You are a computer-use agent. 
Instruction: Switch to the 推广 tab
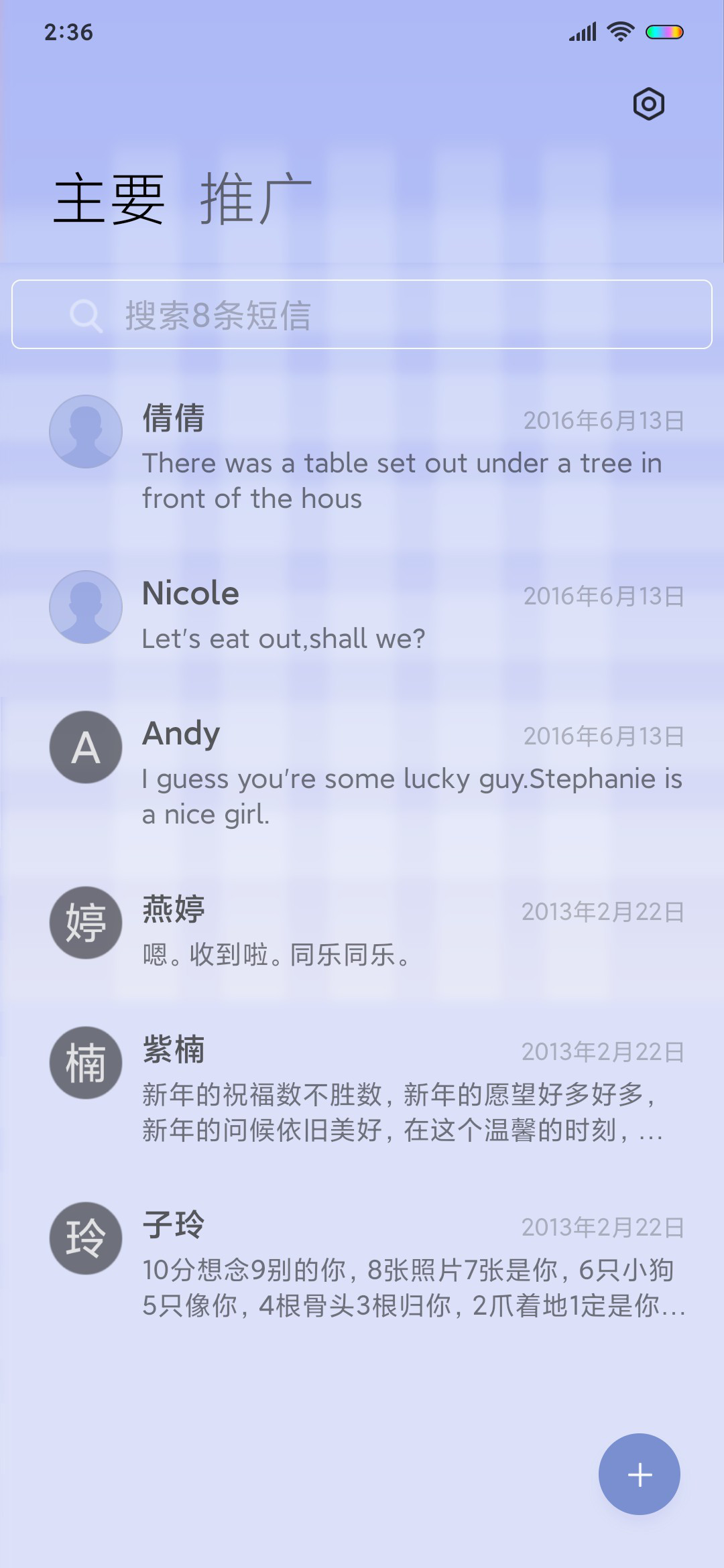[256, 198]
